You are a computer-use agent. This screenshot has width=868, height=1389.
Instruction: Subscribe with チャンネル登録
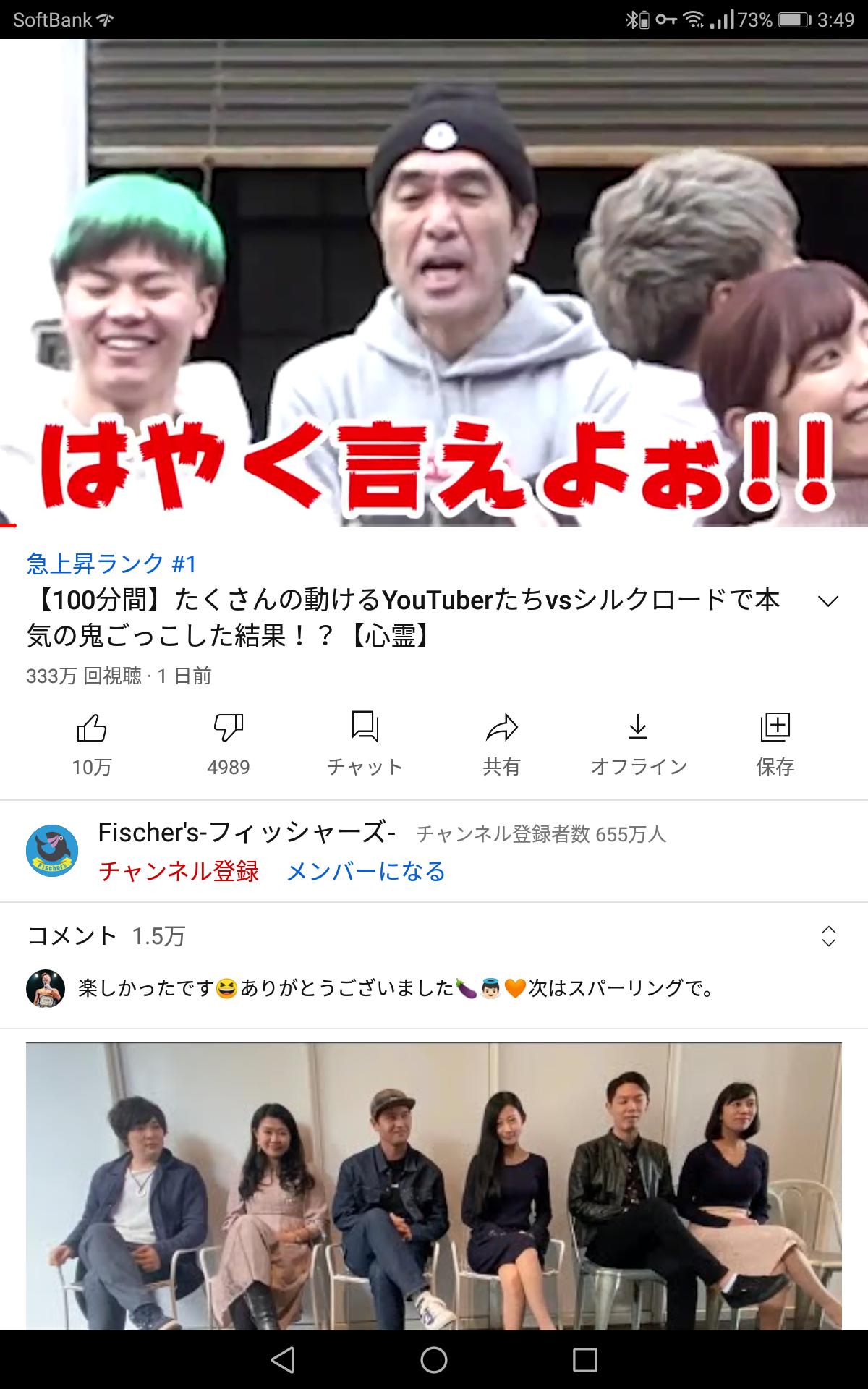tap(179, 871)
